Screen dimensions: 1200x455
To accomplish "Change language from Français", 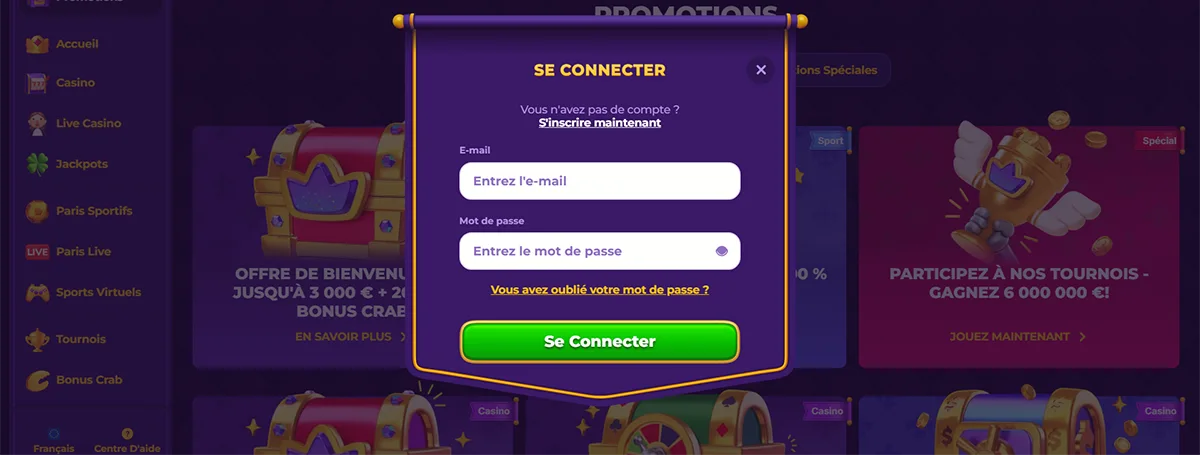I will [54, 442].
